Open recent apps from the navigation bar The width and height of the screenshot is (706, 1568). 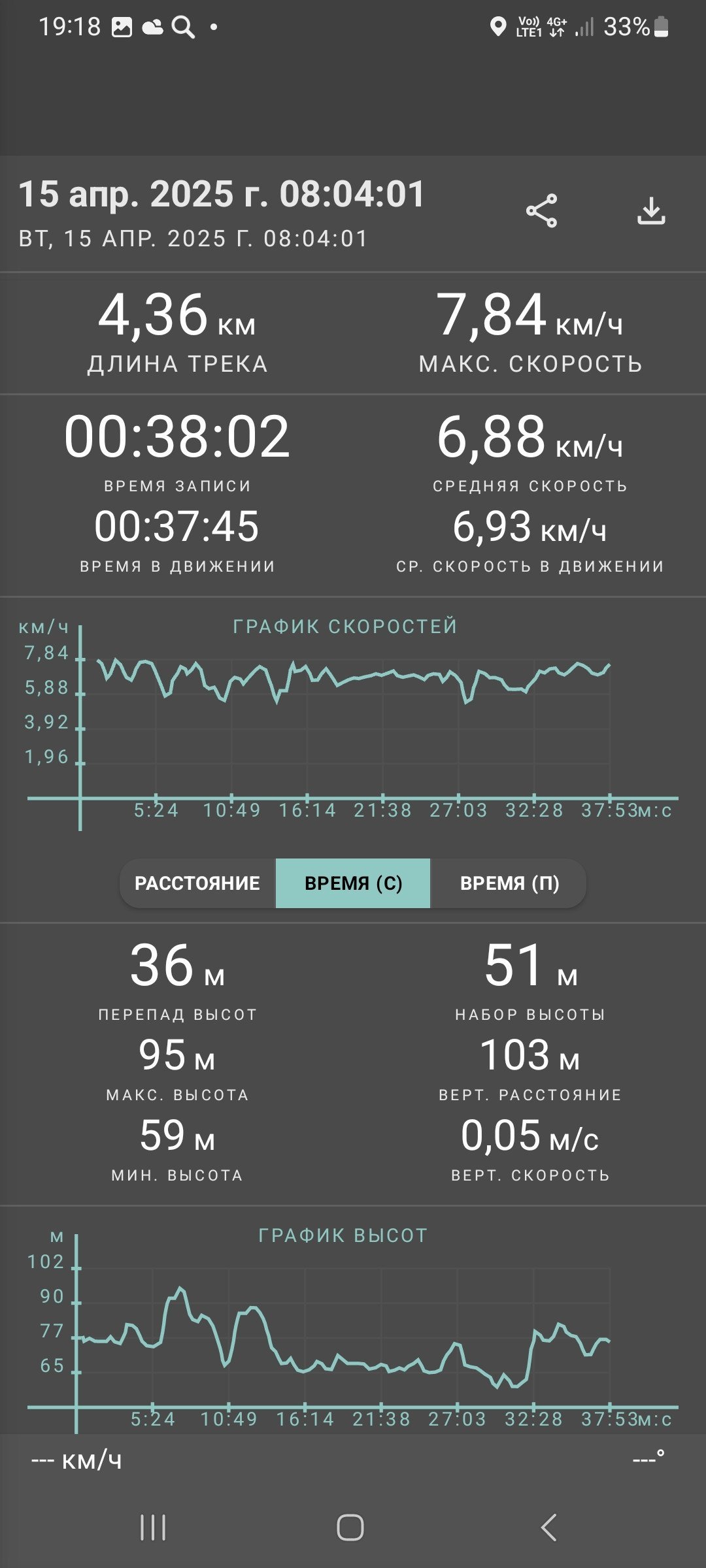tap(153, 1527)
